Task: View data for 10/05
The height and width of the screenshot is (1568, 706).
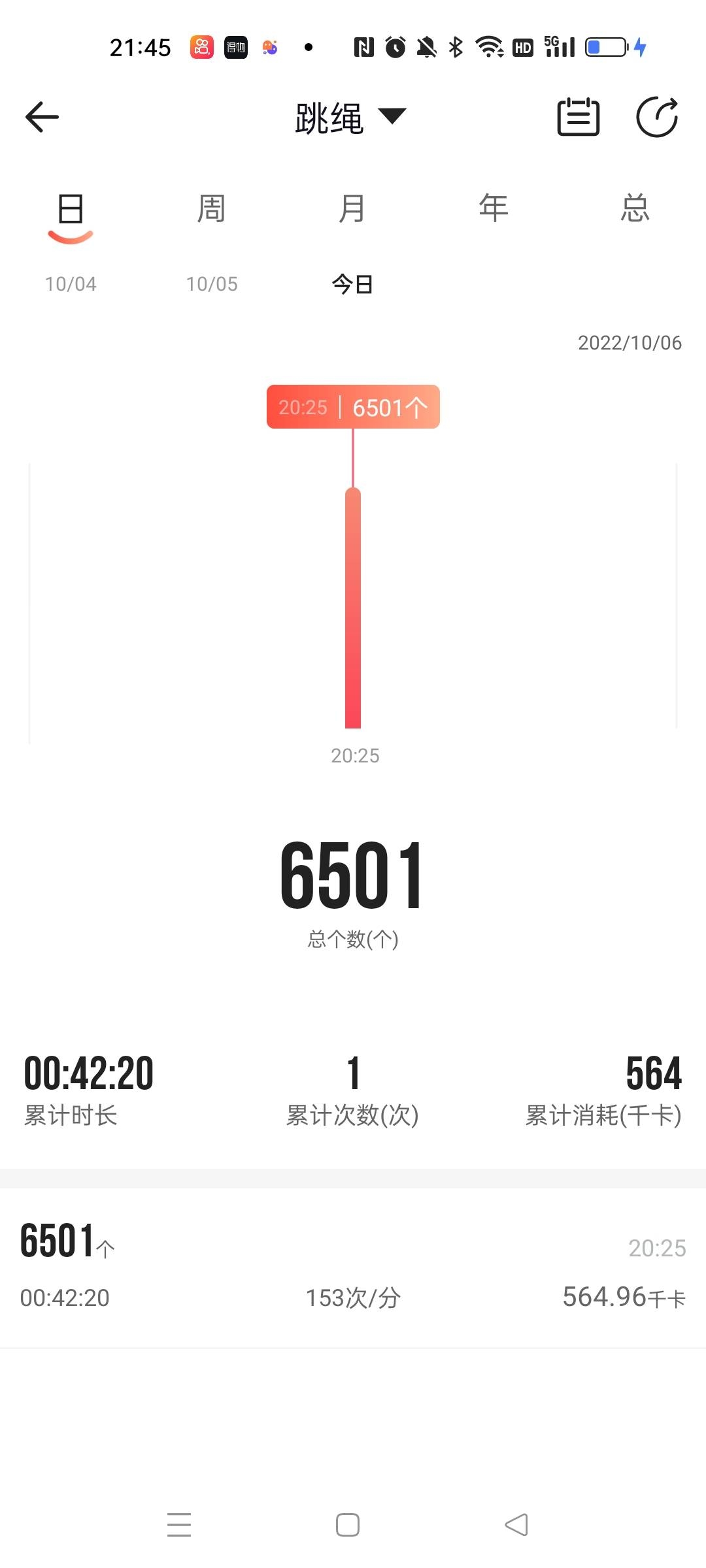Action: click(x=212, y=284)
